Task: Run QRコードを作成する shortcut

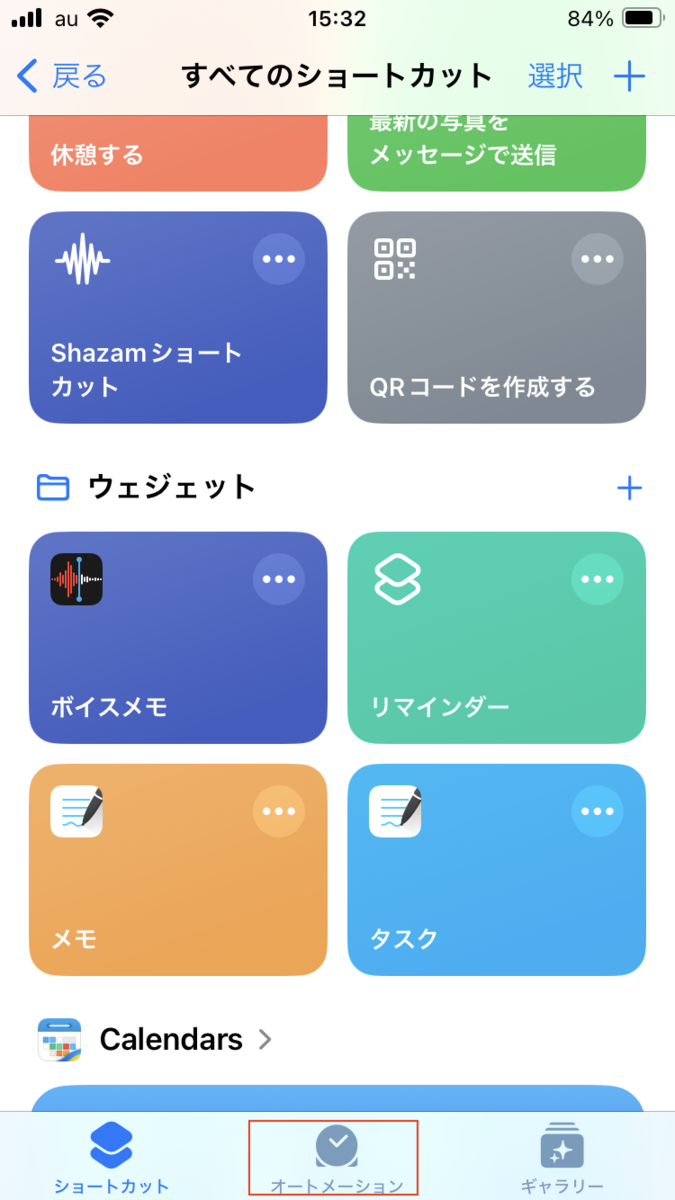Action: pos(497,317)
